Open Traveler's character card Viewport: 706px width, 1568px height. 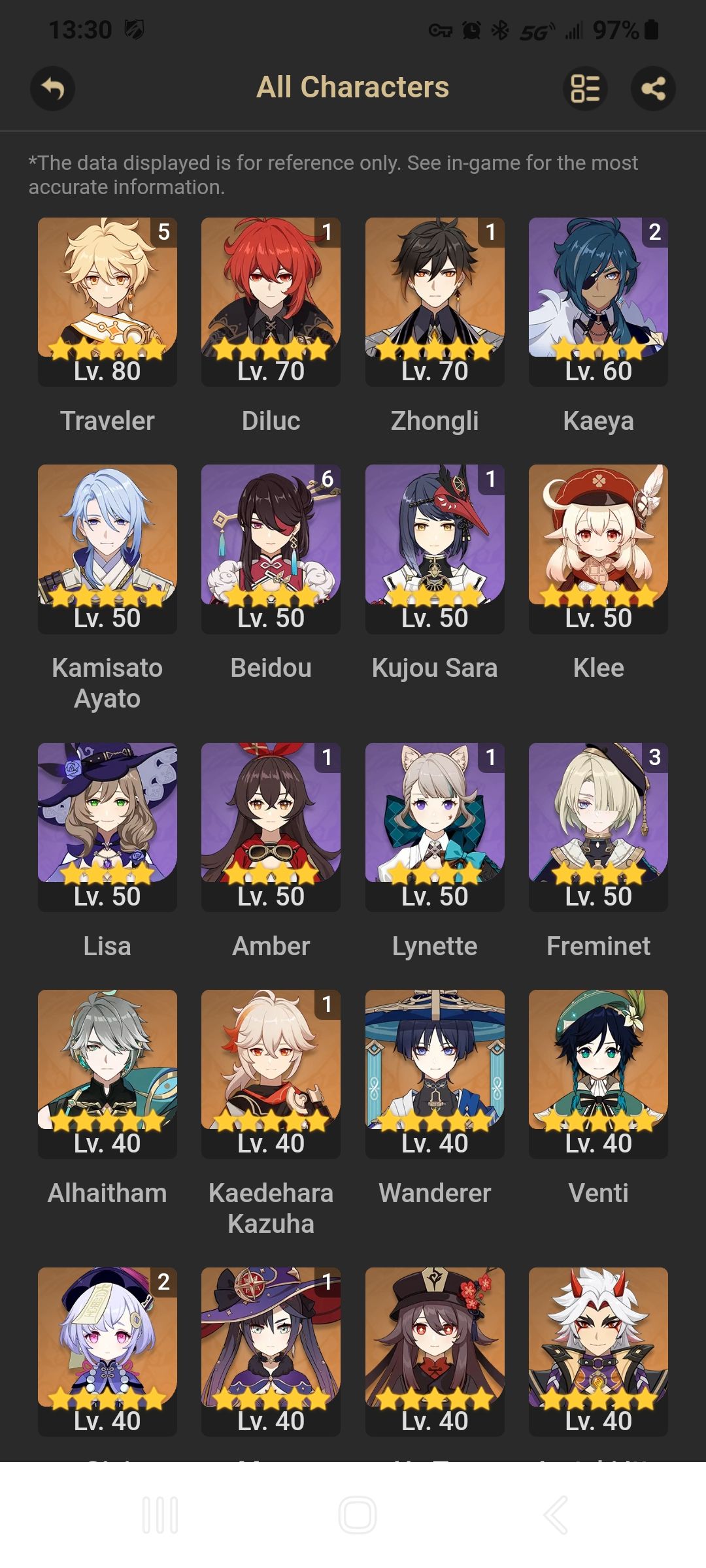click(107, 301)
